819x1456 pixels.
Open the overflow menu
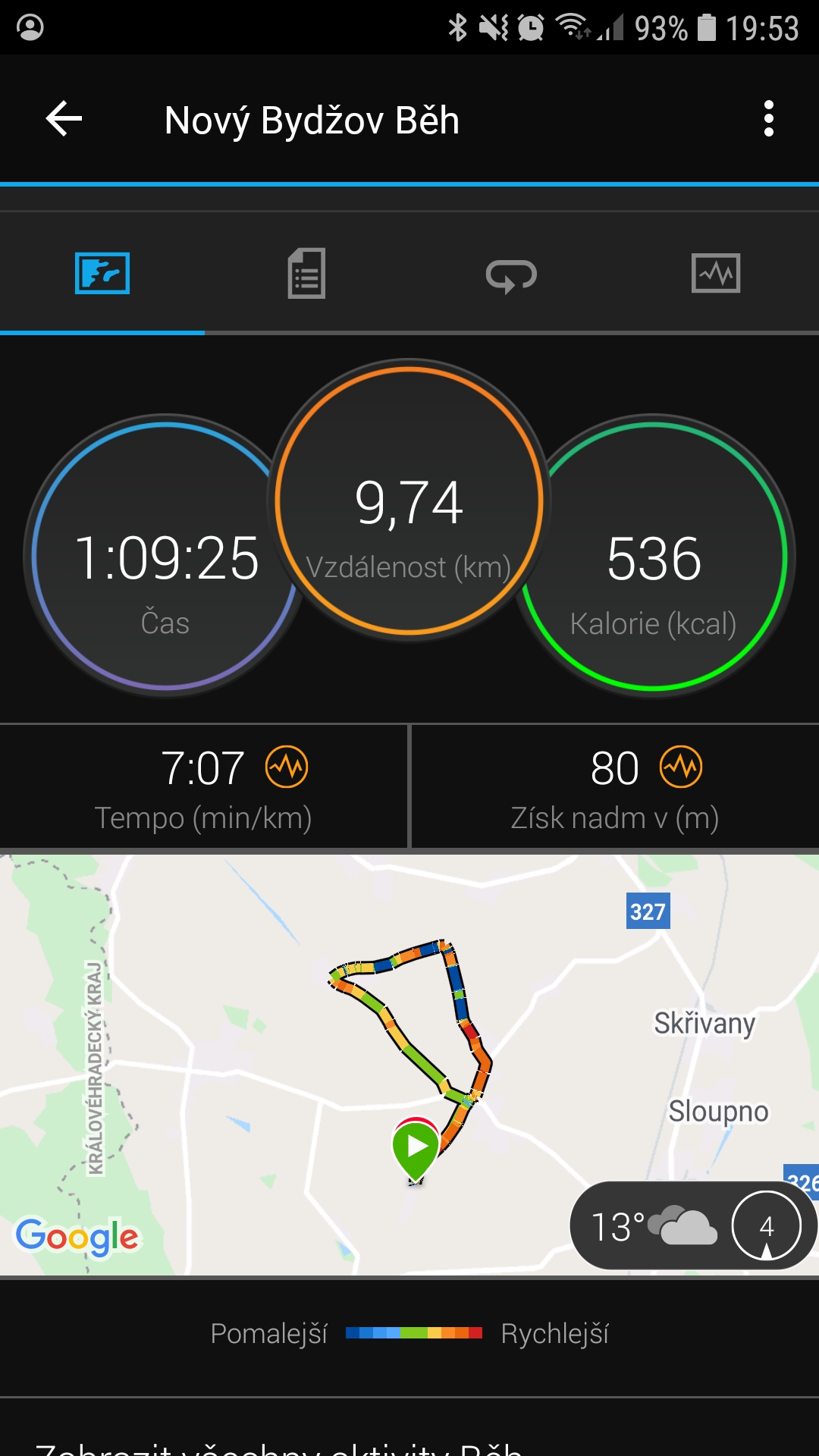click(x=769, y=119)
